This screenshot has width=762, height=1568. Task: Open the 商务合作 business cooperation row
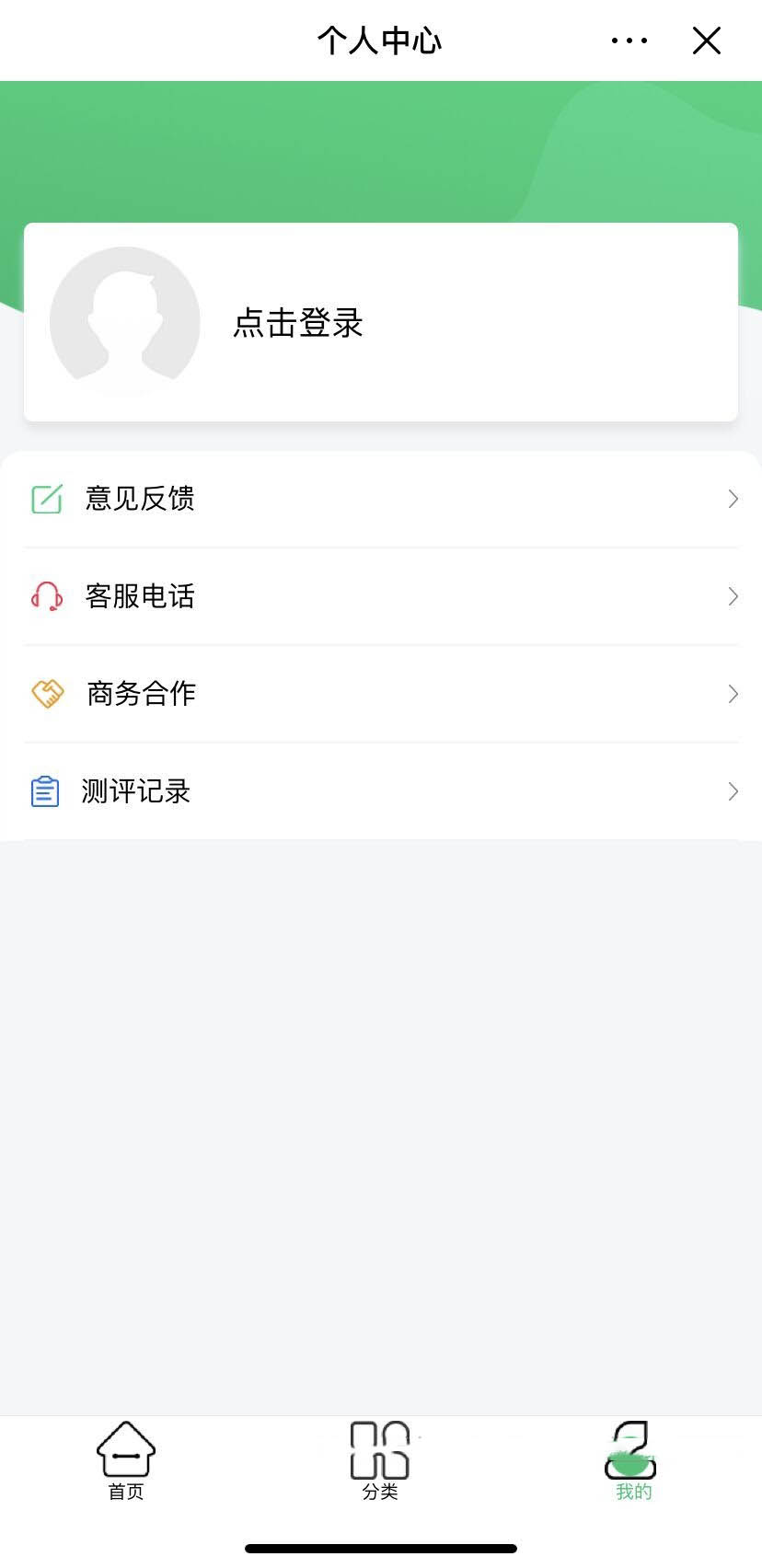[381, 694]
